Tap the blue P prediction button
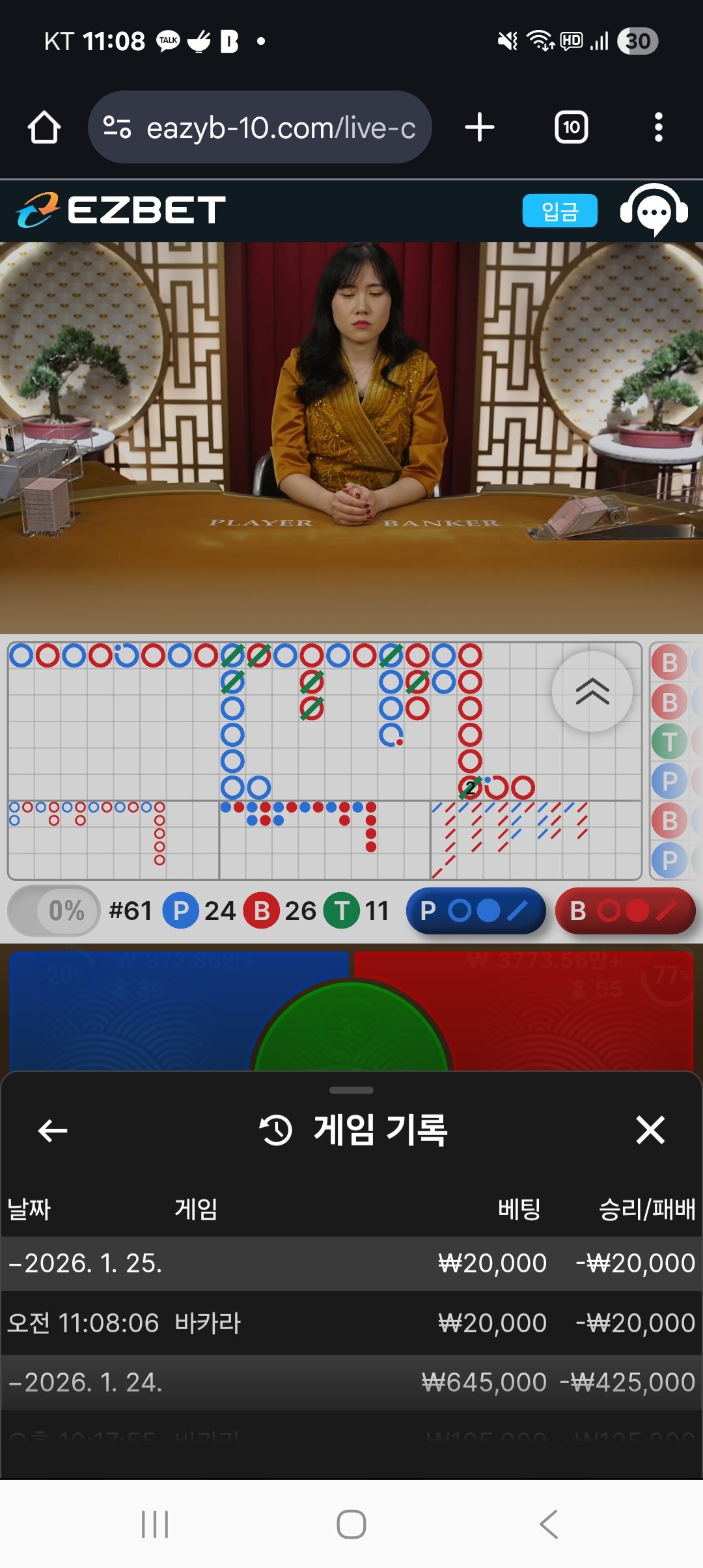Viewport: 703px width, 1568px height. coord(476,910)
